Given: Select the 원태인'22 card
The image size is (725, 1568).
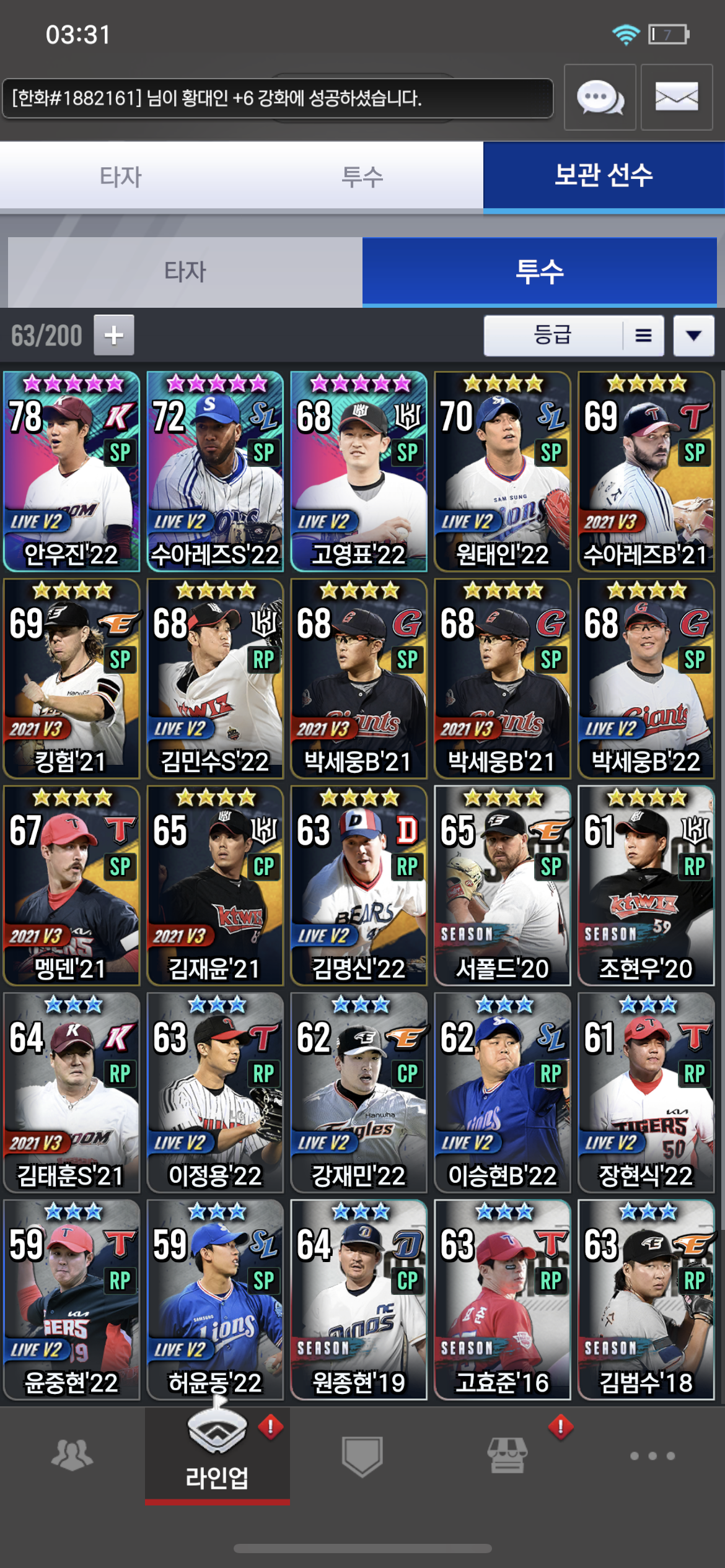Looking at the screenshot, I should coord(502,471).
